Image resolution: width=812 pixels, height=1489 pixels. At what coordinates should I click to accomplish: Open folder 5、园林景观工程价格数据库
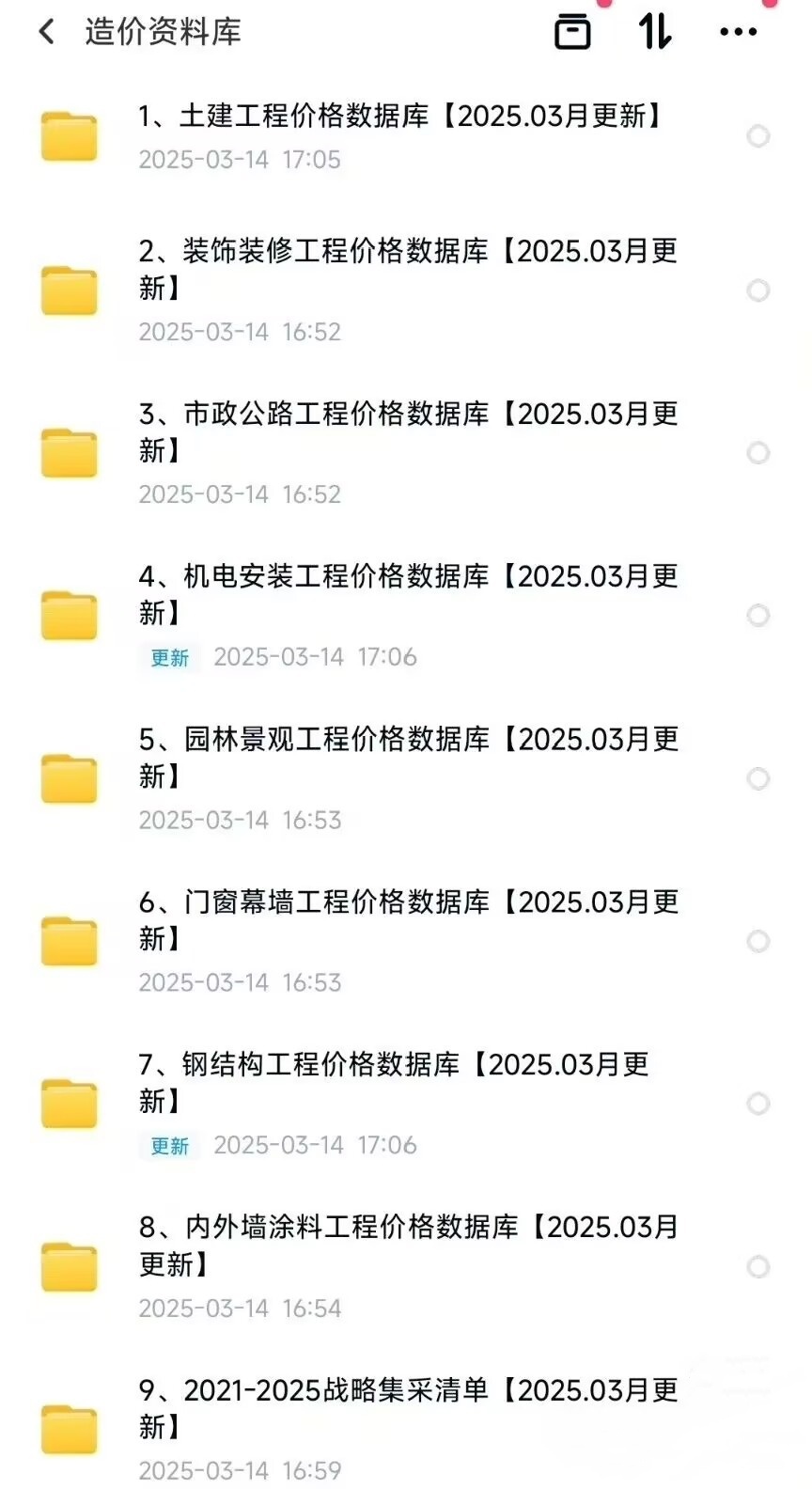(x=406, y=778)
